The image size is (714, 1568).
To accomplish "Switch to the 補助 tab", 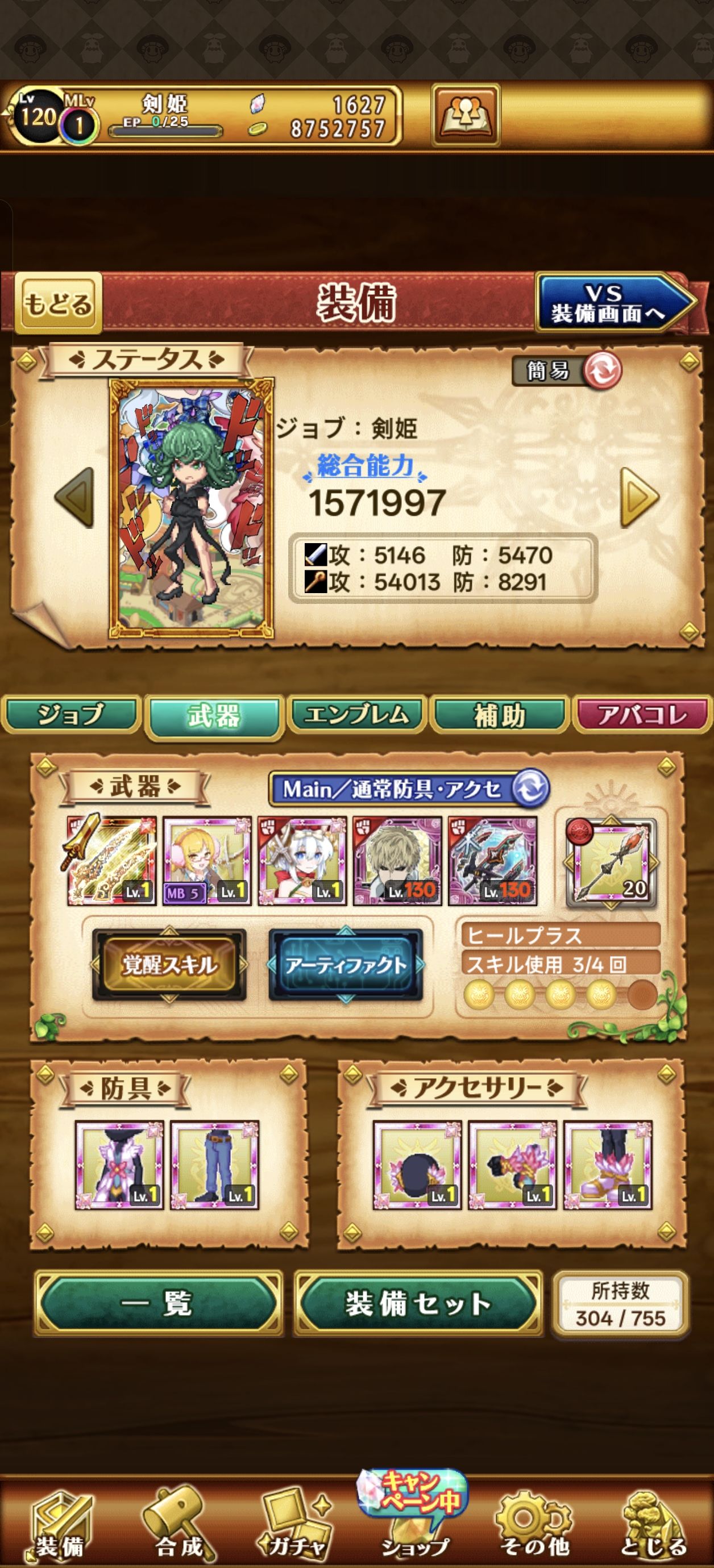I will 500,715.
